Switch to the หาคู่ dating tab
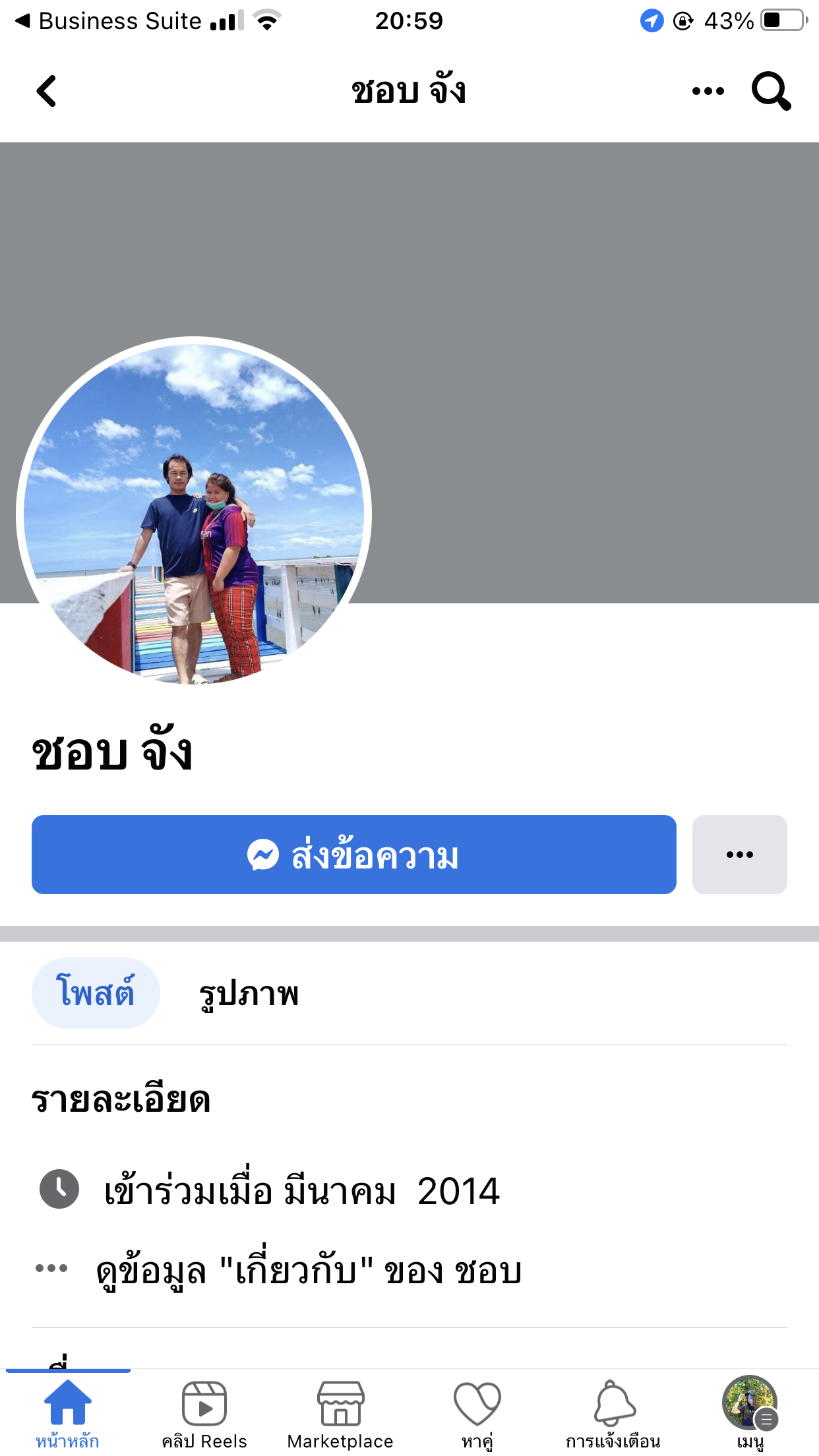 pos(477,1412)
